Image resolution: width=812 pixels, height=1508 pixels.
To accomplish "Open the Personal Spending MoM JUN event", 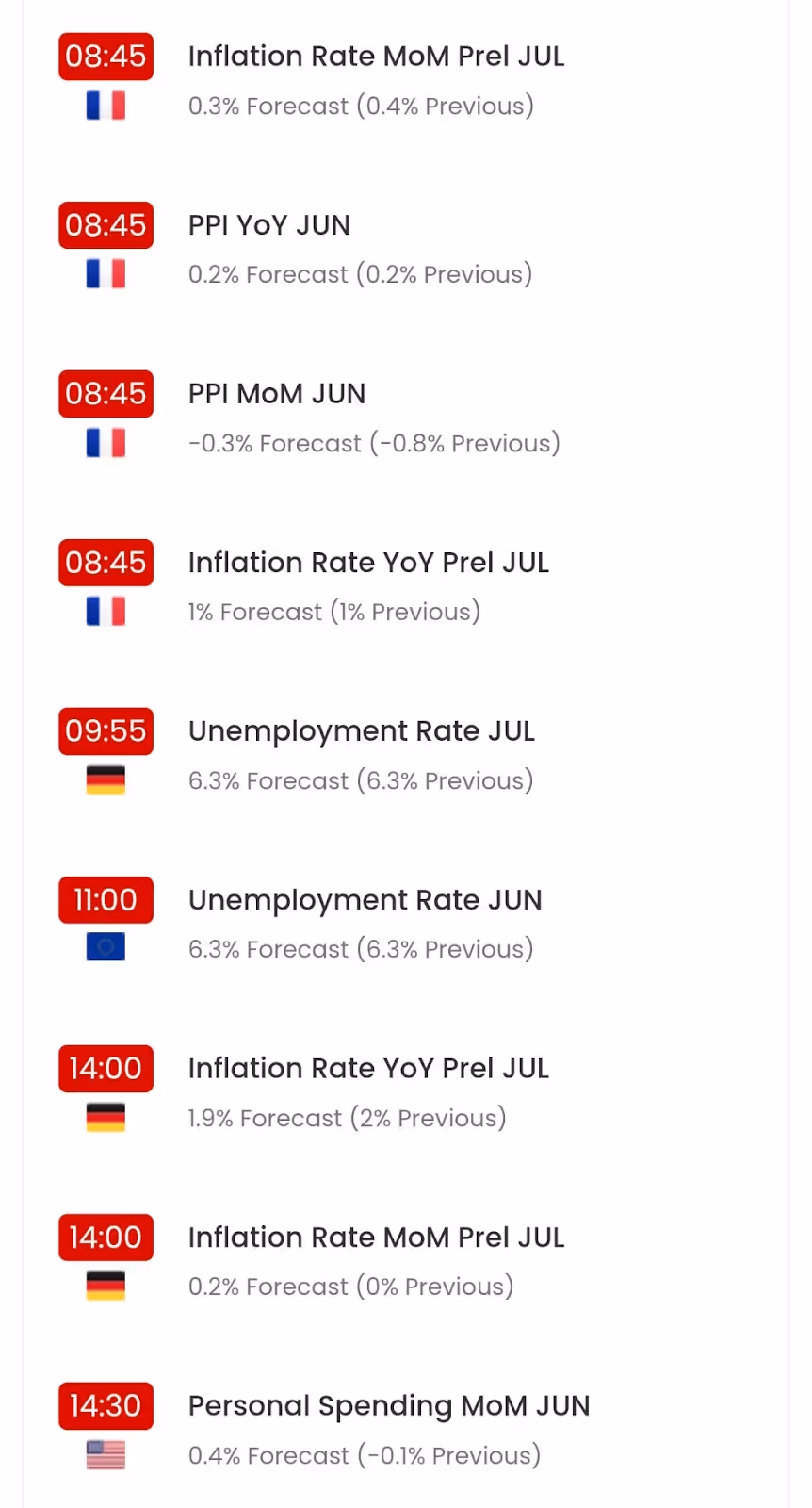I will coord(388,1406).
